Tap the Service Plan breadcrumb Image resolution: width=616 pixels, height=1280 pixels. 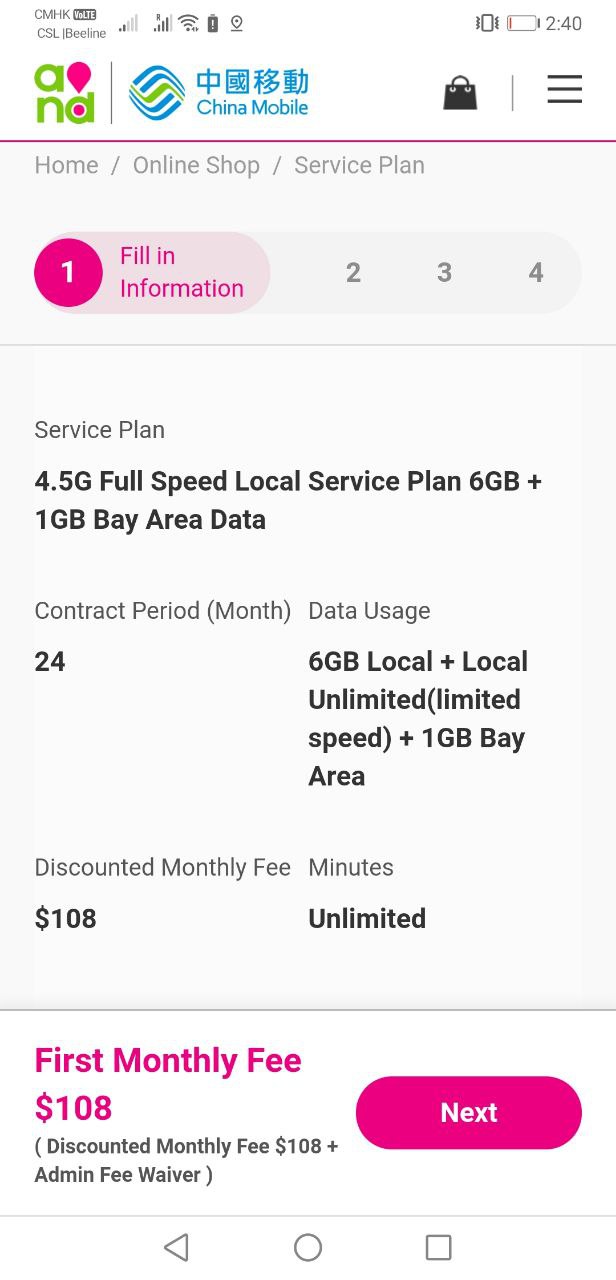359,165
